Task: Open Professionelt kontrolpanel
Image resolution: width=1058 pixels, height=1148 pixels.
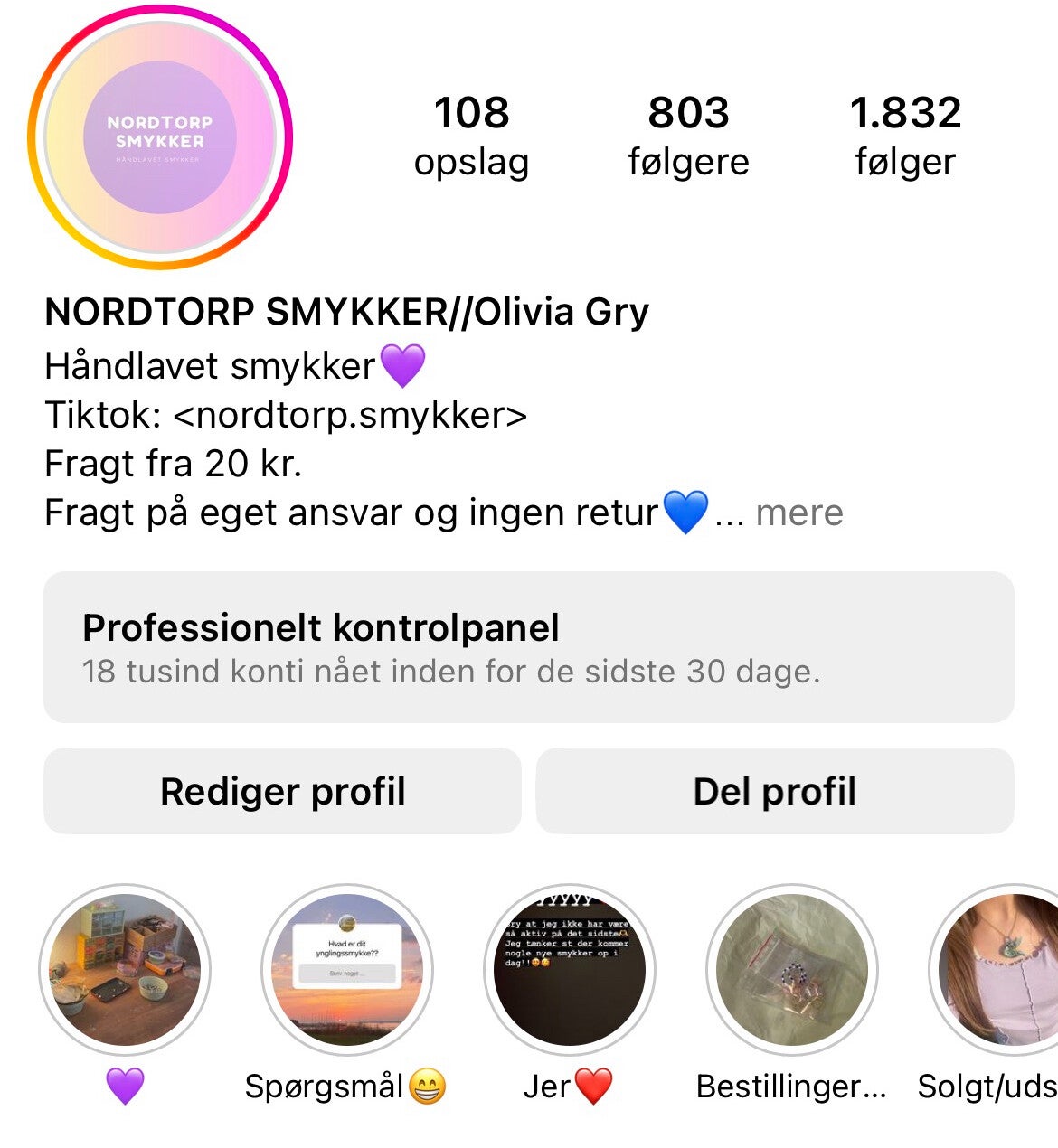Action: coord(528,647)
